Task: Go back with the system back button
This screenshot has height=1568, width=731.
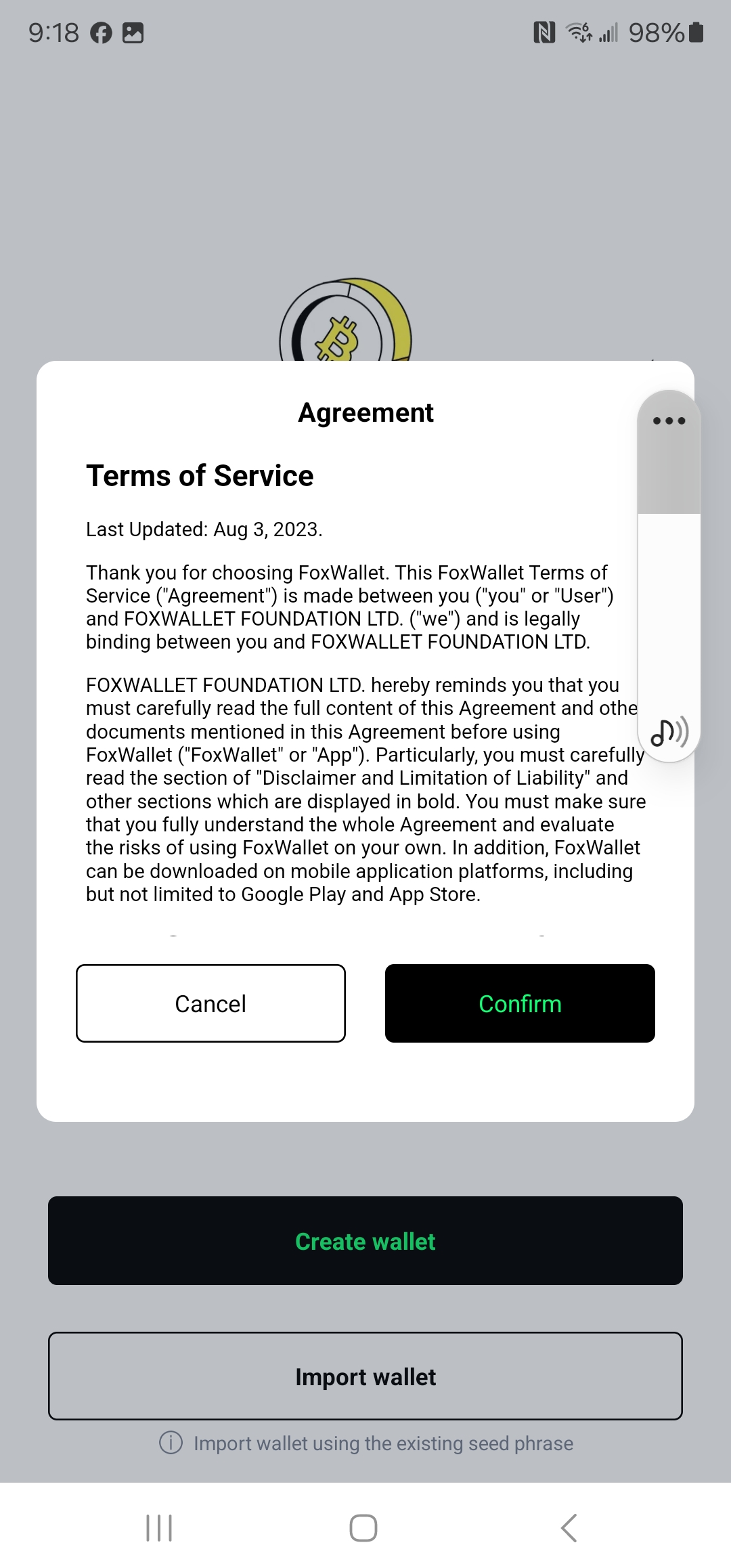Action: click(569, 1528)
